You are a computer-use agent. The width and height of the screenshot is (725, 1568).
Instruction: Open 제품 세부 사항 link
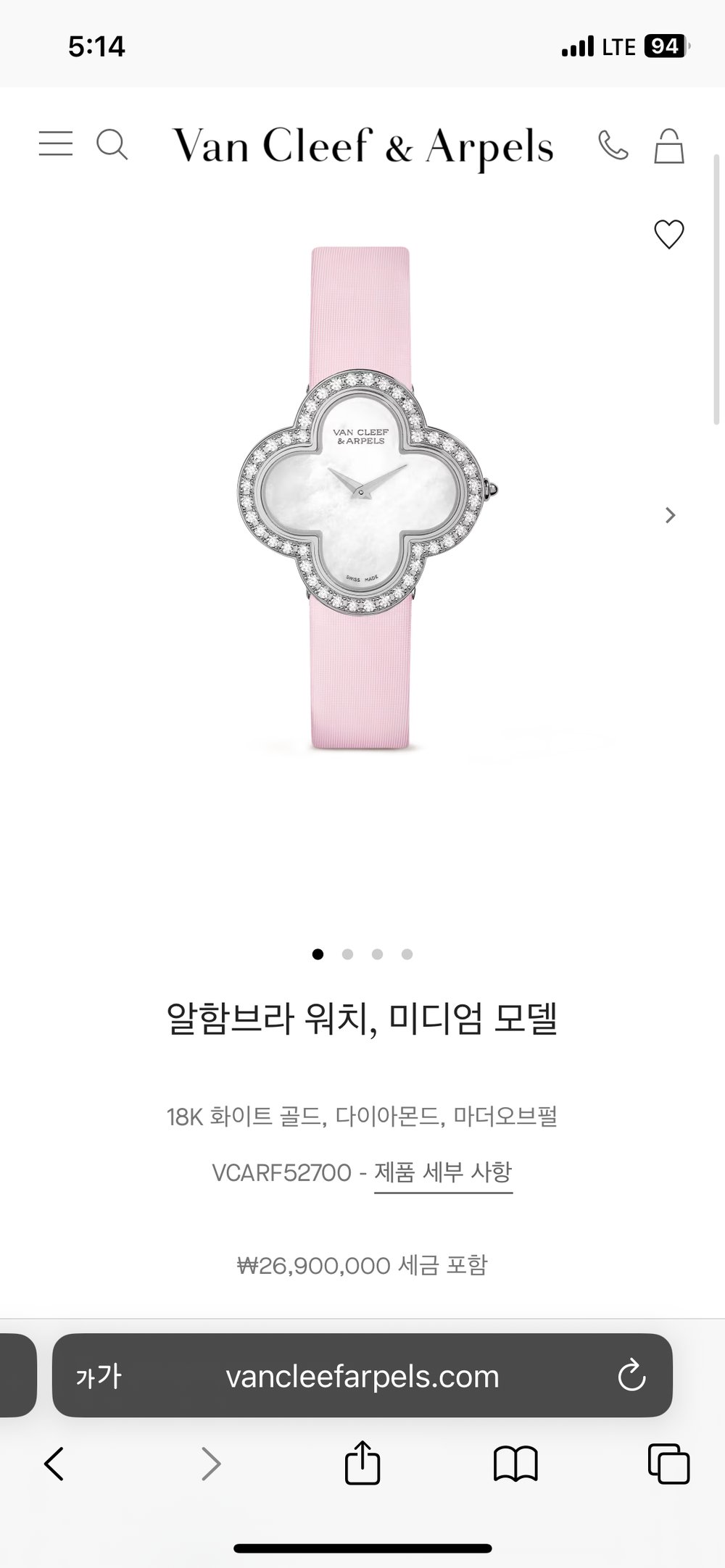point(443,1172)
